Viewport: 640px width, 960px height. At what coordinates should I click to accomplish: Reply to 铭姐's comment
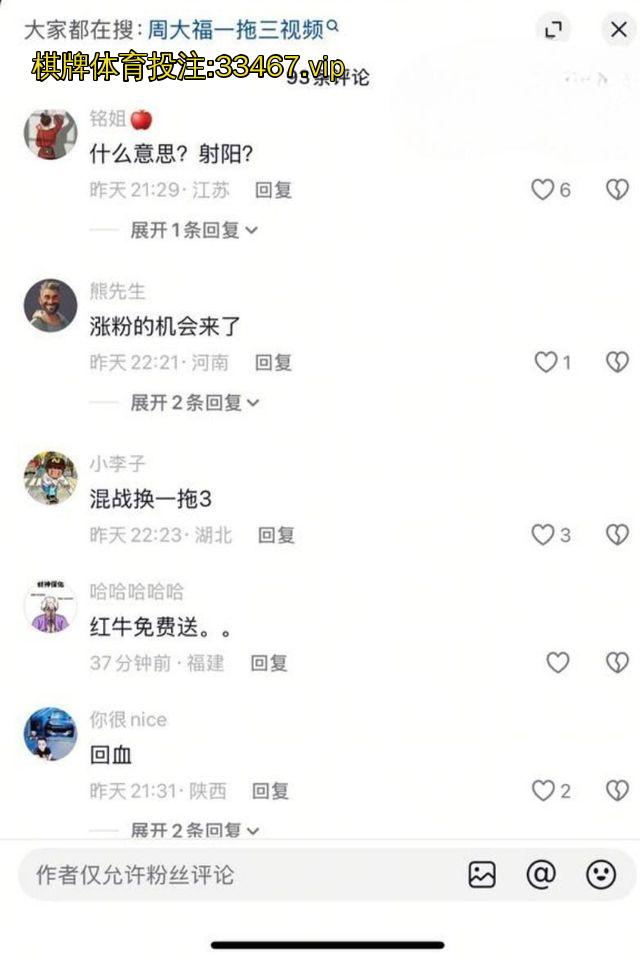tap(272, 189)
